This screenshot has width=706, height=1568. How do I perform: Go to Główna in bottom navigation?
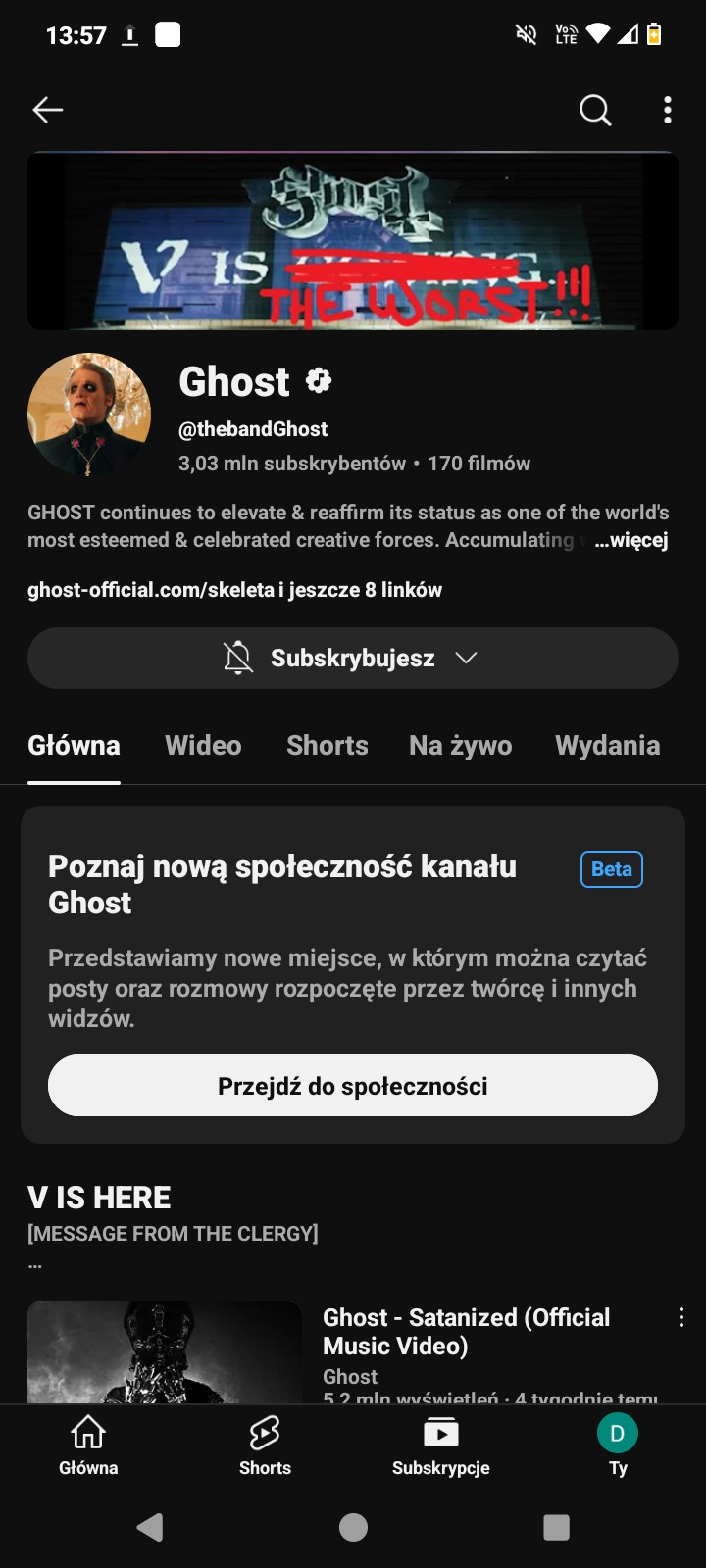88,1445
